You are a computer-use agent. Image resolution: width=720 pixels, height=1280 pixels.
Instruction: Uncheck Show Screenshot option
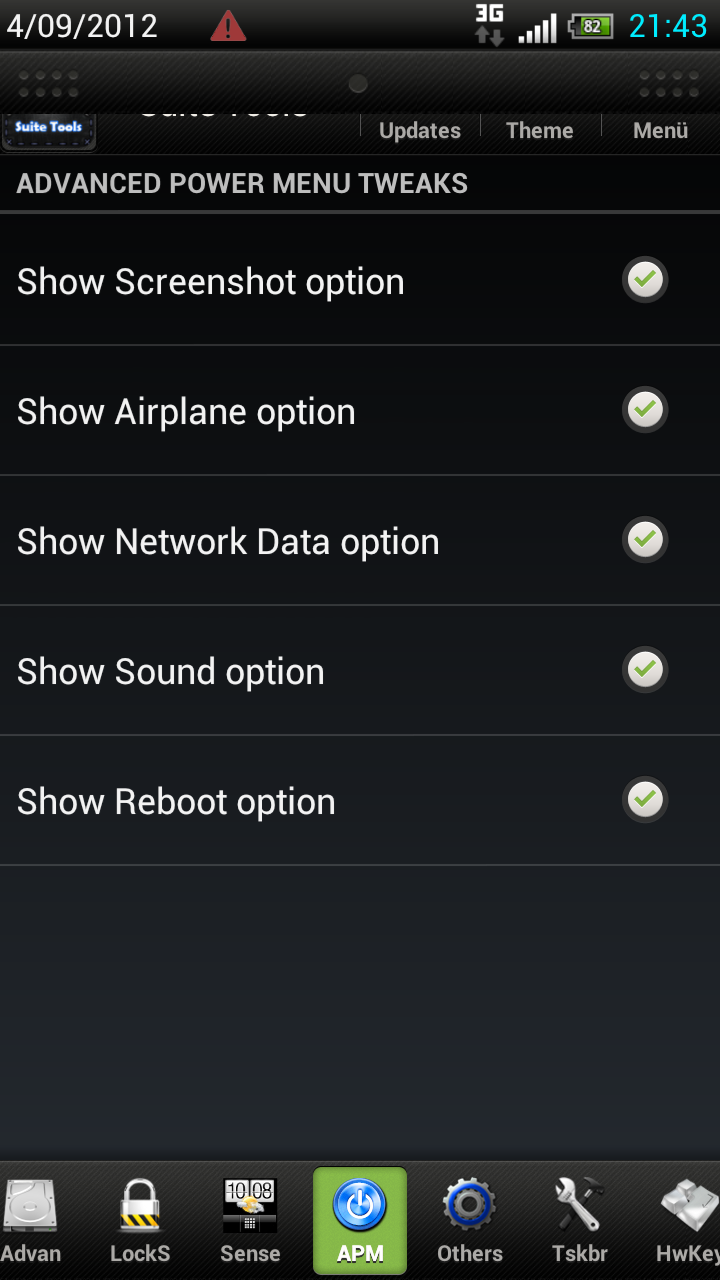645,280
